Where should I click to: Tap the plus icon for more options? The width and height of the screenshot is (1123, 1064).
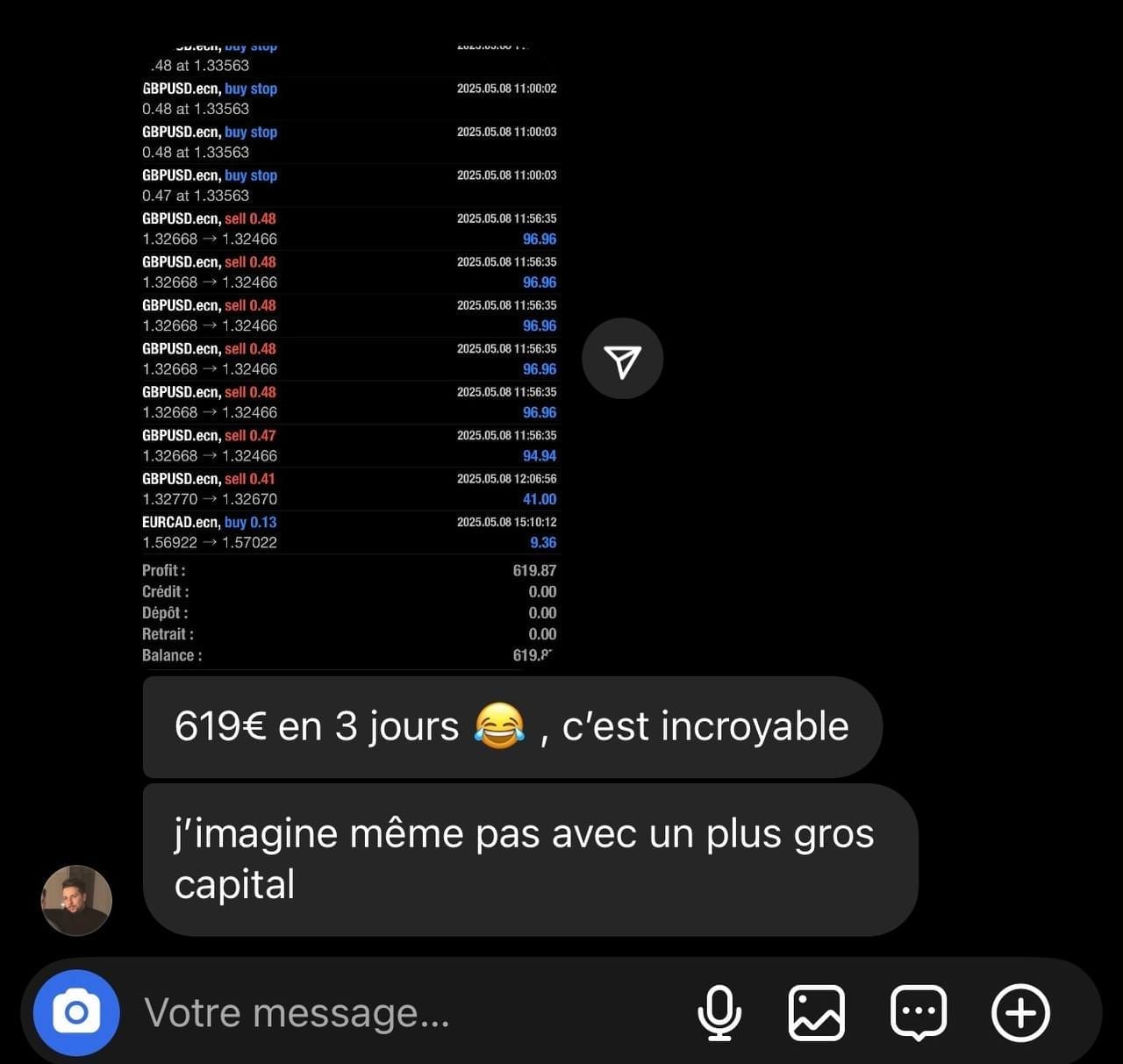tap(1020, 1012)
